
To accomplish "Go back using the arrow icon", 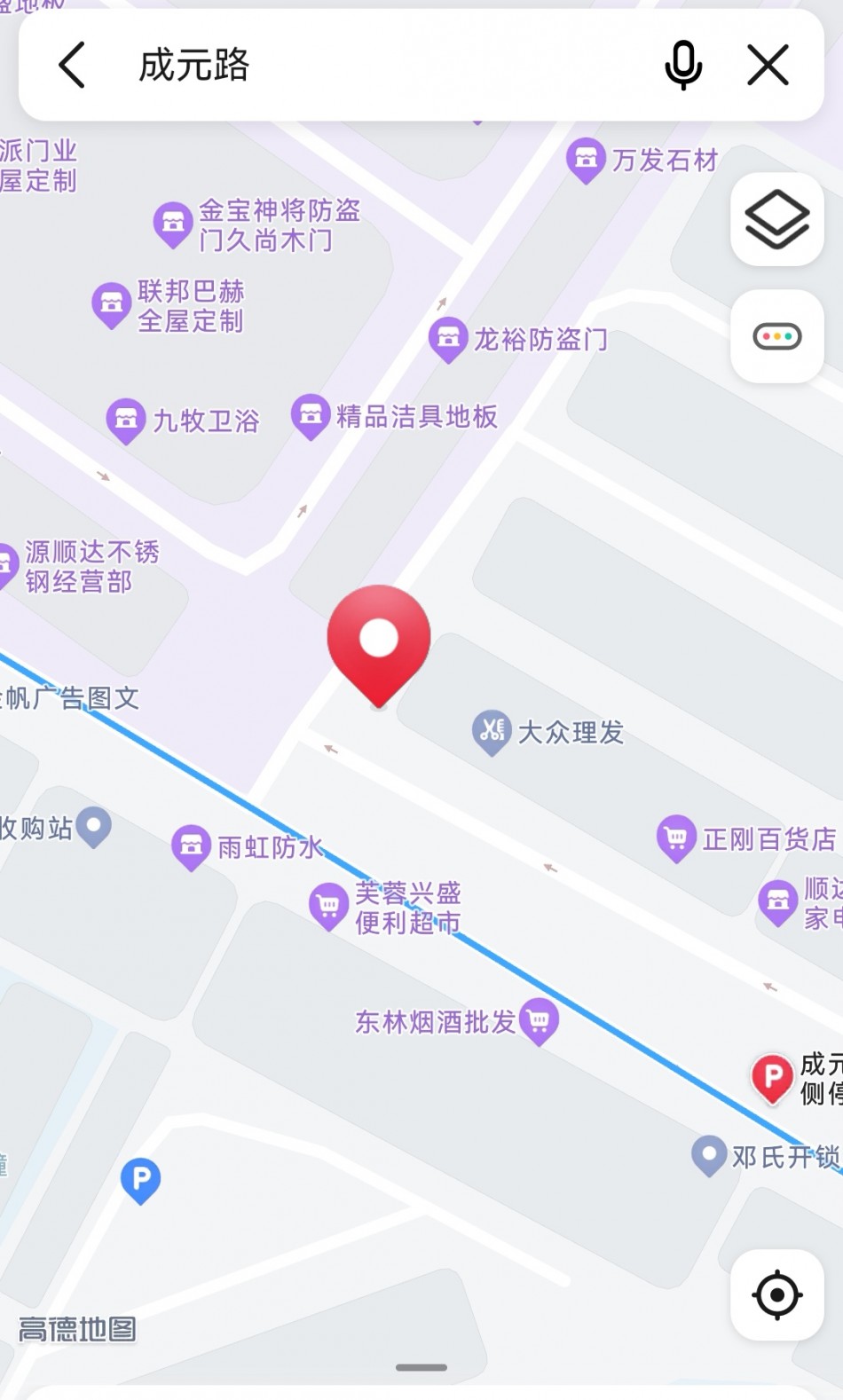I will click(x=72, y=65).
